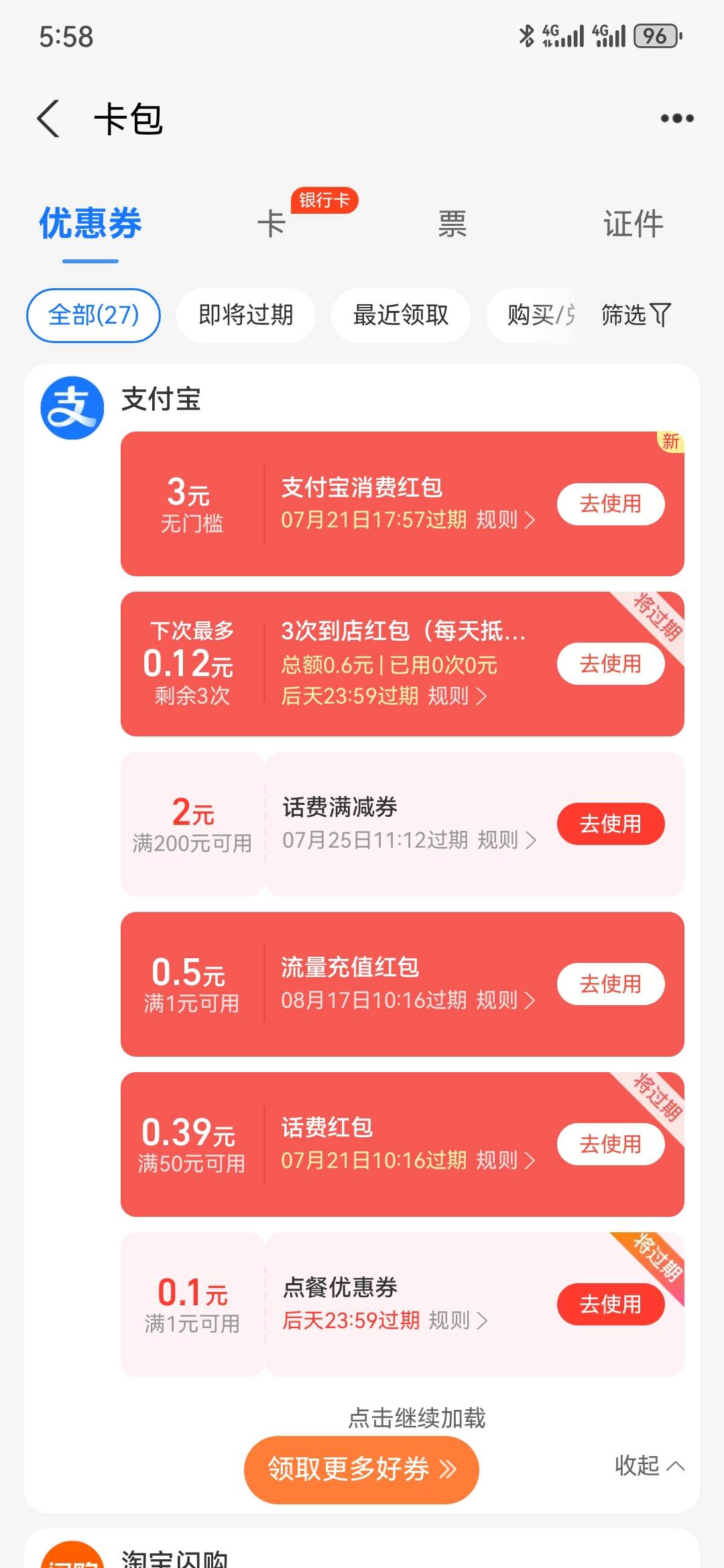This screenshot has width=724, height=1568.
Task: Open the 筛选 filter options
Action: pyautogui.click(x=636, y=315)
